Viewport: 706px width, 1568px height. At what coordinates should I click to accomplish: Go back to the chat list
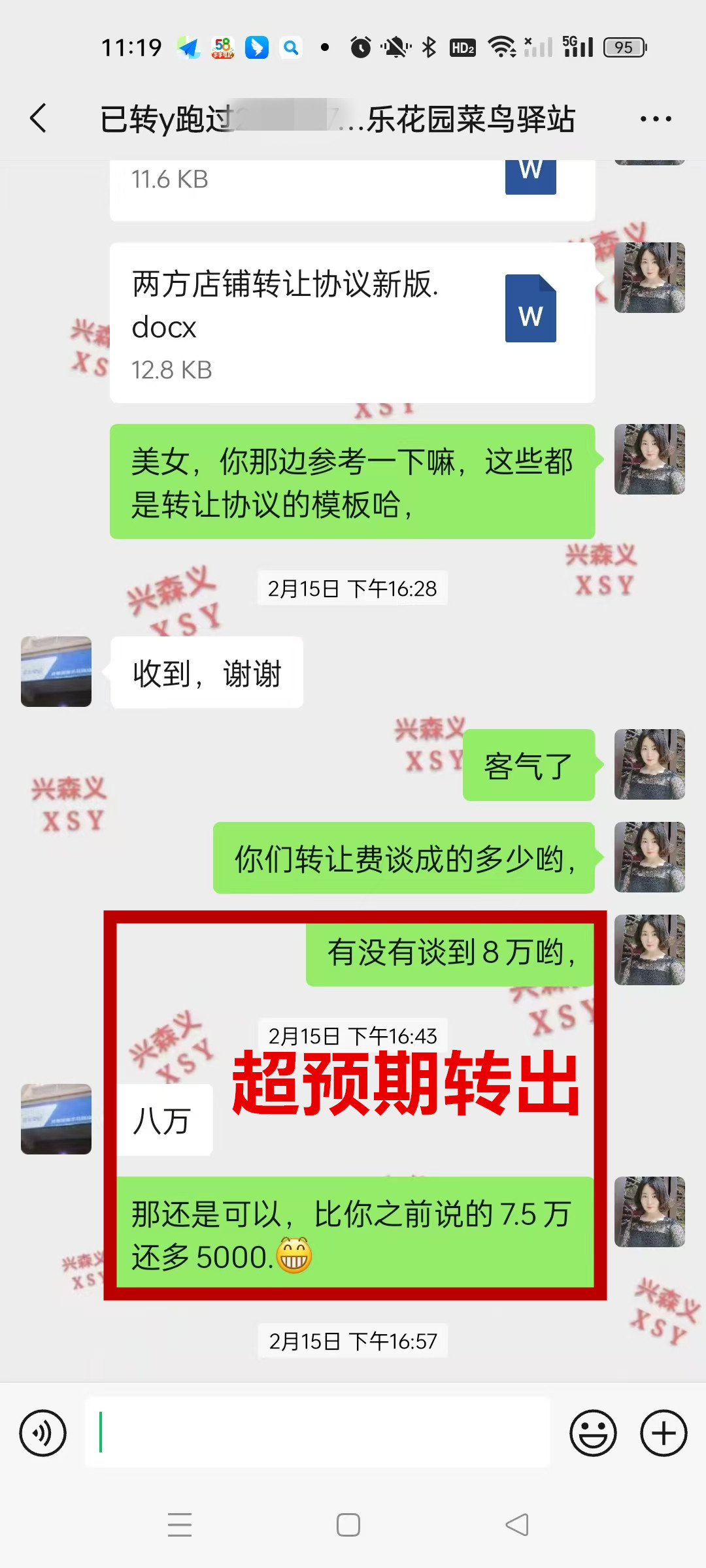pos(39,119)
